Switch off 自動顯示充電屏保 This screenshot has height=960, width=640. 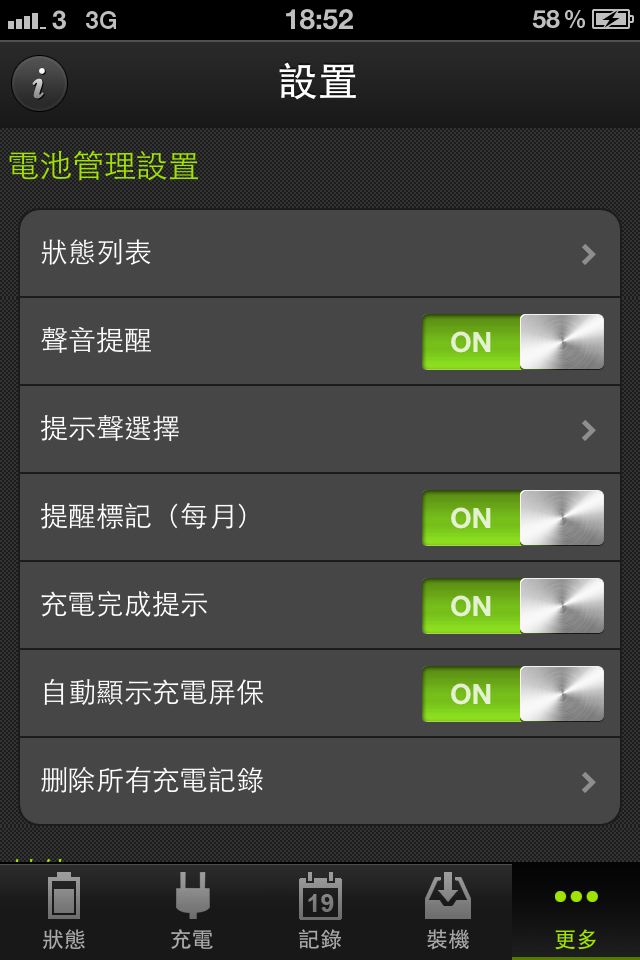[512, 694]
